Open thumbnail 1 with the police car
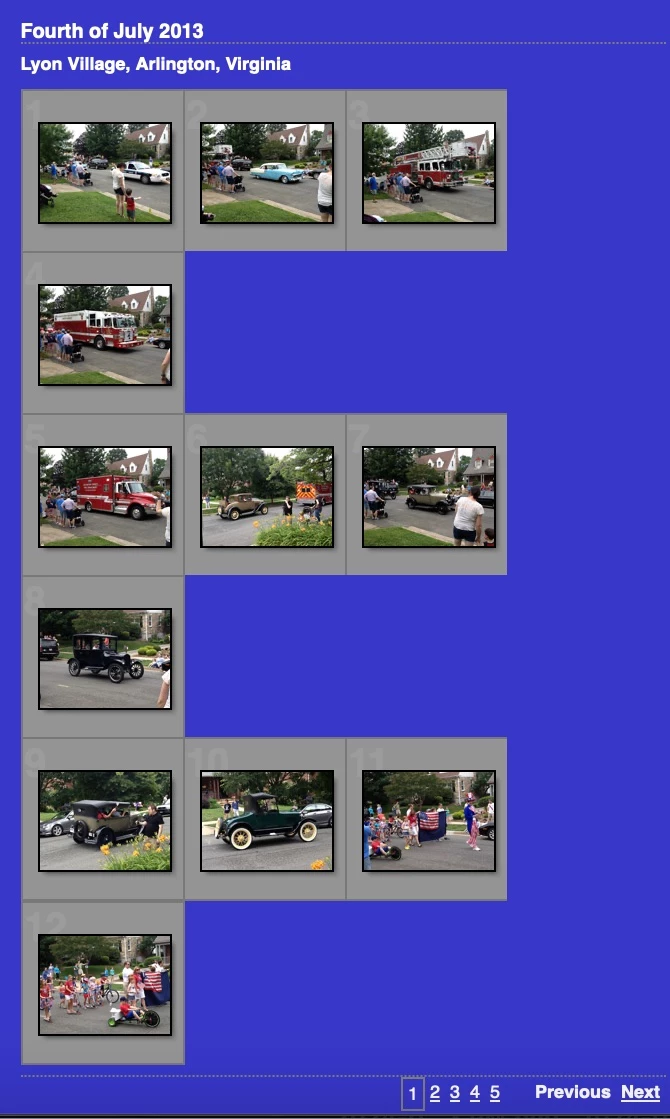This screenshot has height=1119, width=670. 105,172
